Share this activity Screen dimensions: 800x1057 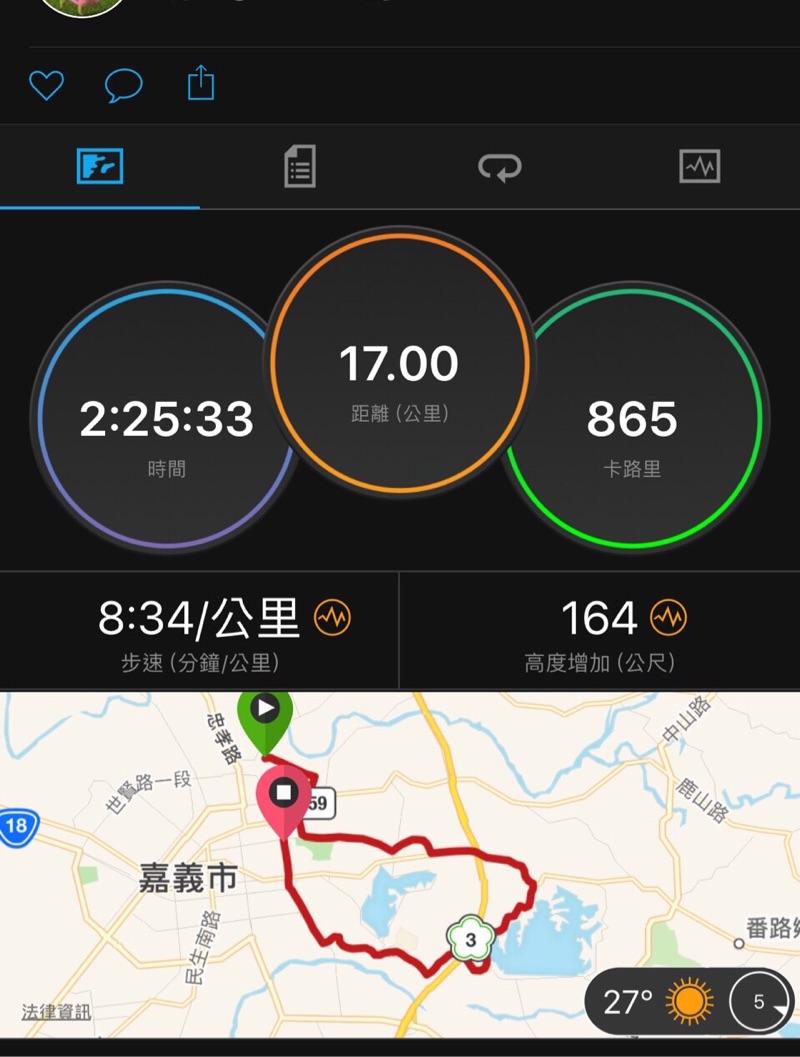pyautogui.click(x=201, y=83)
